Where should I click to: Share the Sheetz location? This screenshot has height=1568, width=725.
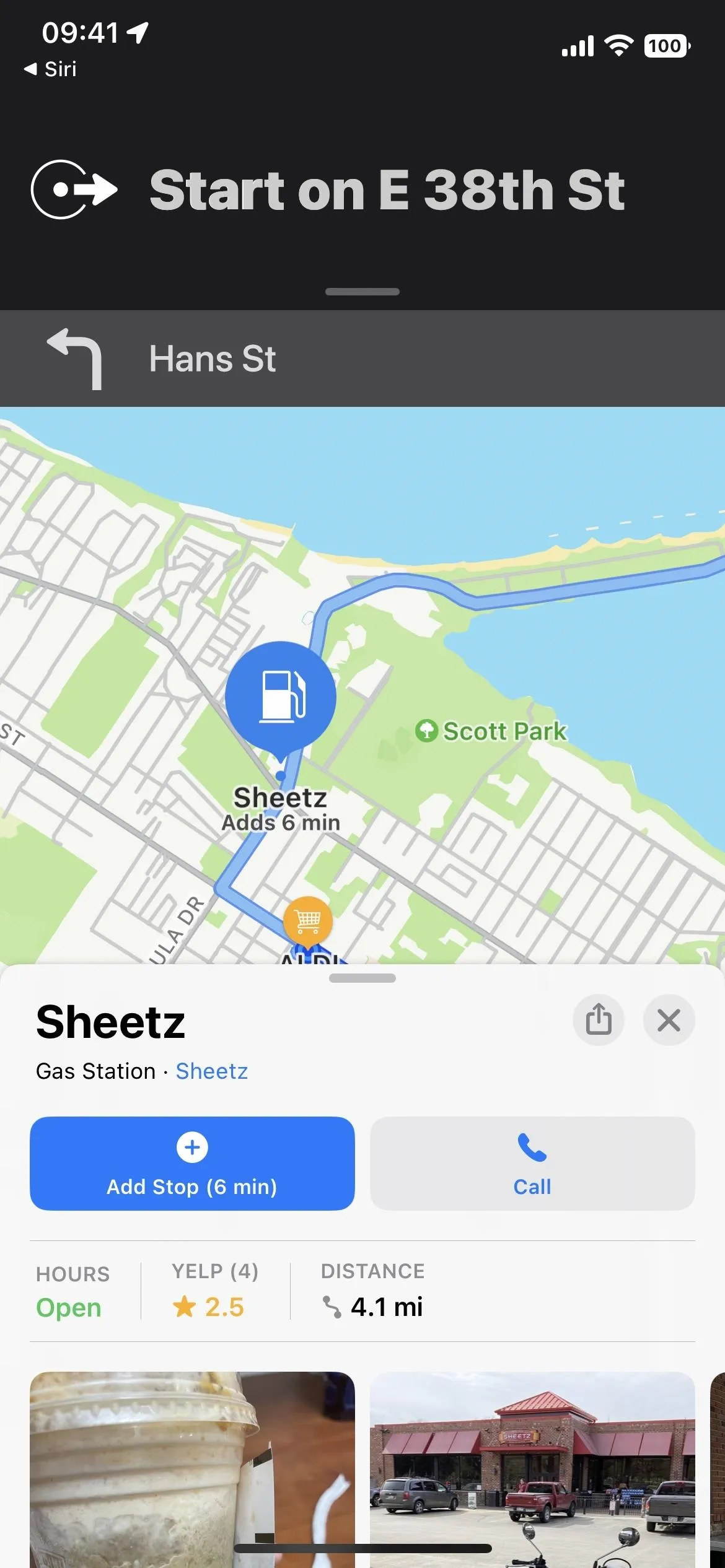[x=598, y=1020]
